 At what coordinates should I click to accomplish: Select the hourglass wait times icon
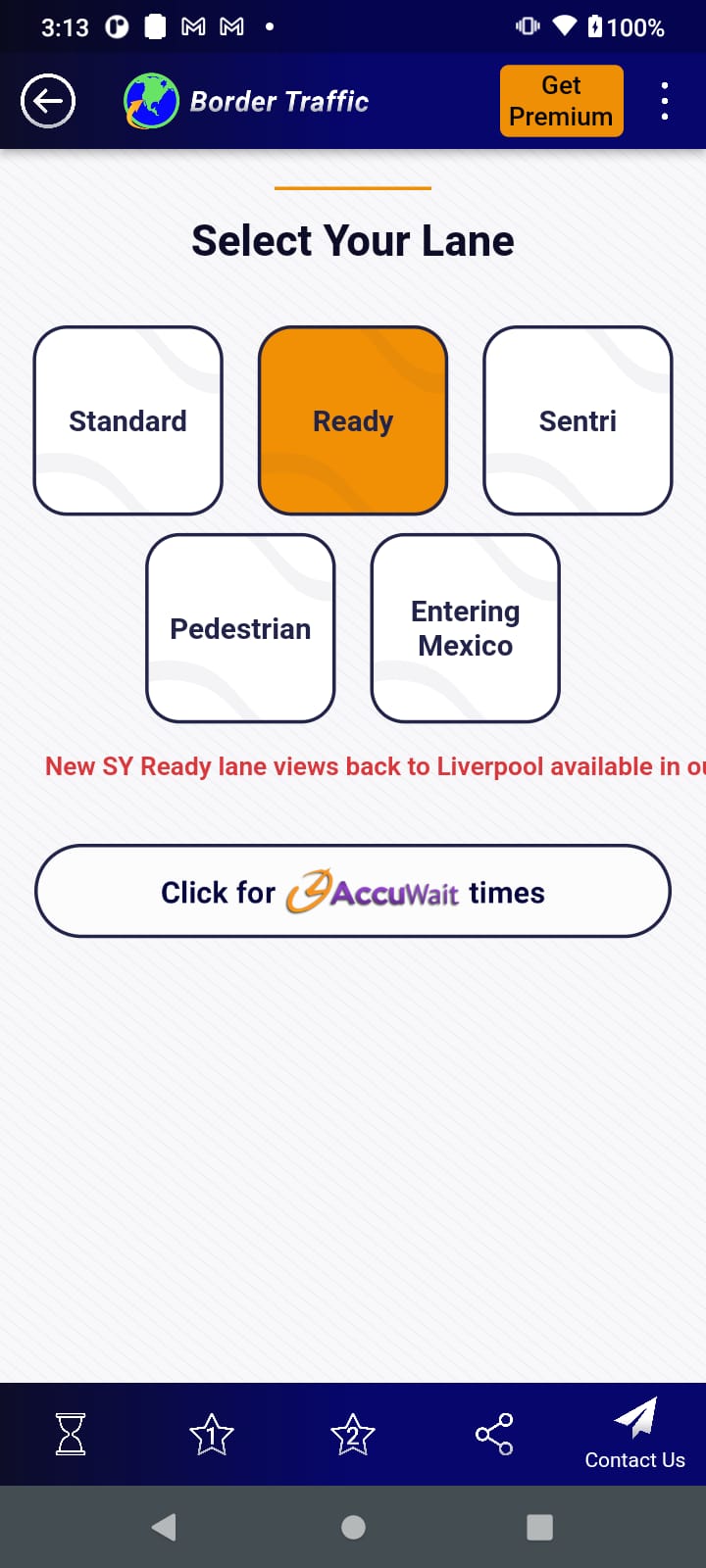click(x=70, y=1434)
